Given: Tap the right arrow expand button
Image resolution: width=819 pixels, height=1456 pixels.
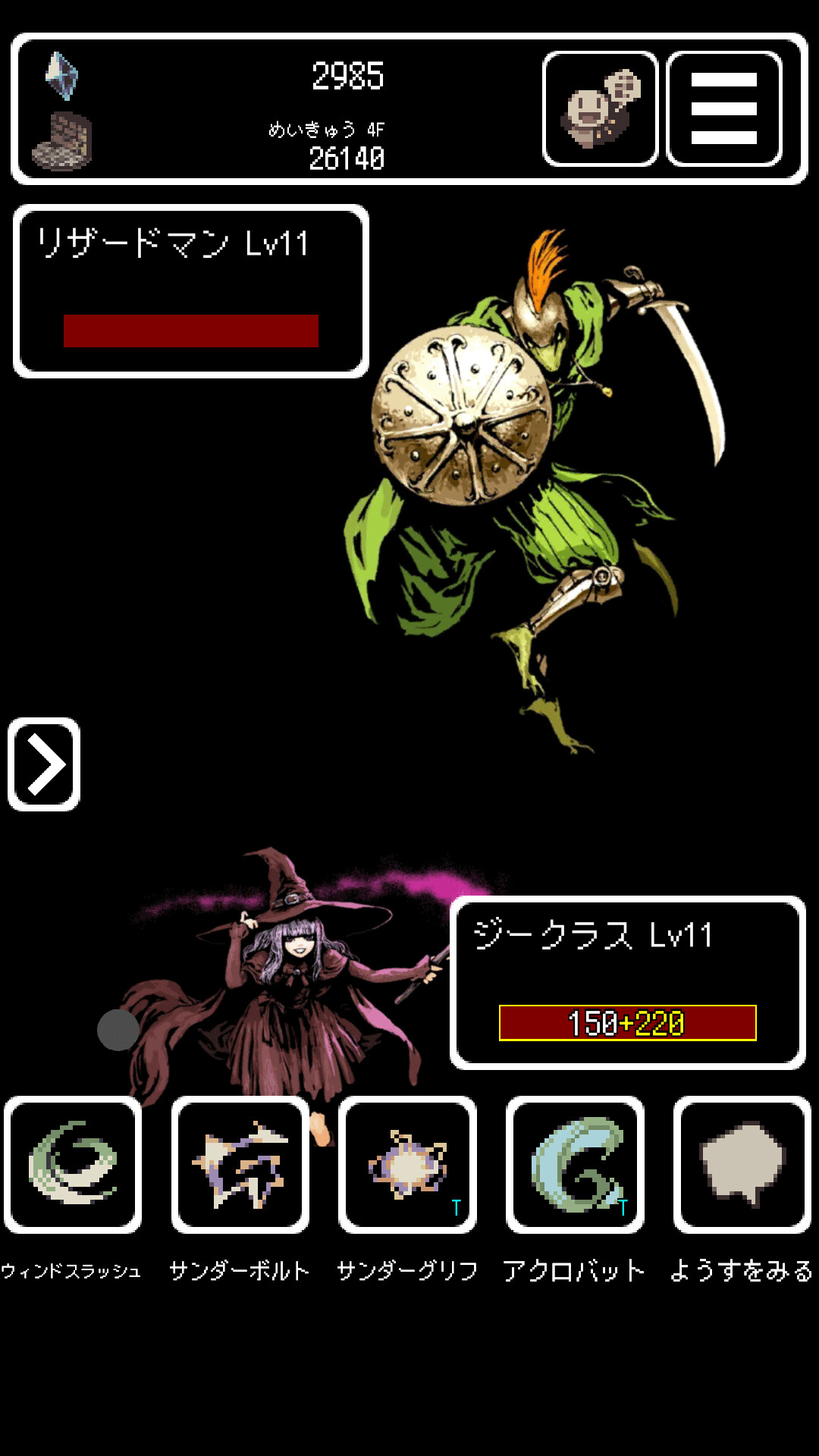Looking at the screenshot, I should click(x=44, y=764).
